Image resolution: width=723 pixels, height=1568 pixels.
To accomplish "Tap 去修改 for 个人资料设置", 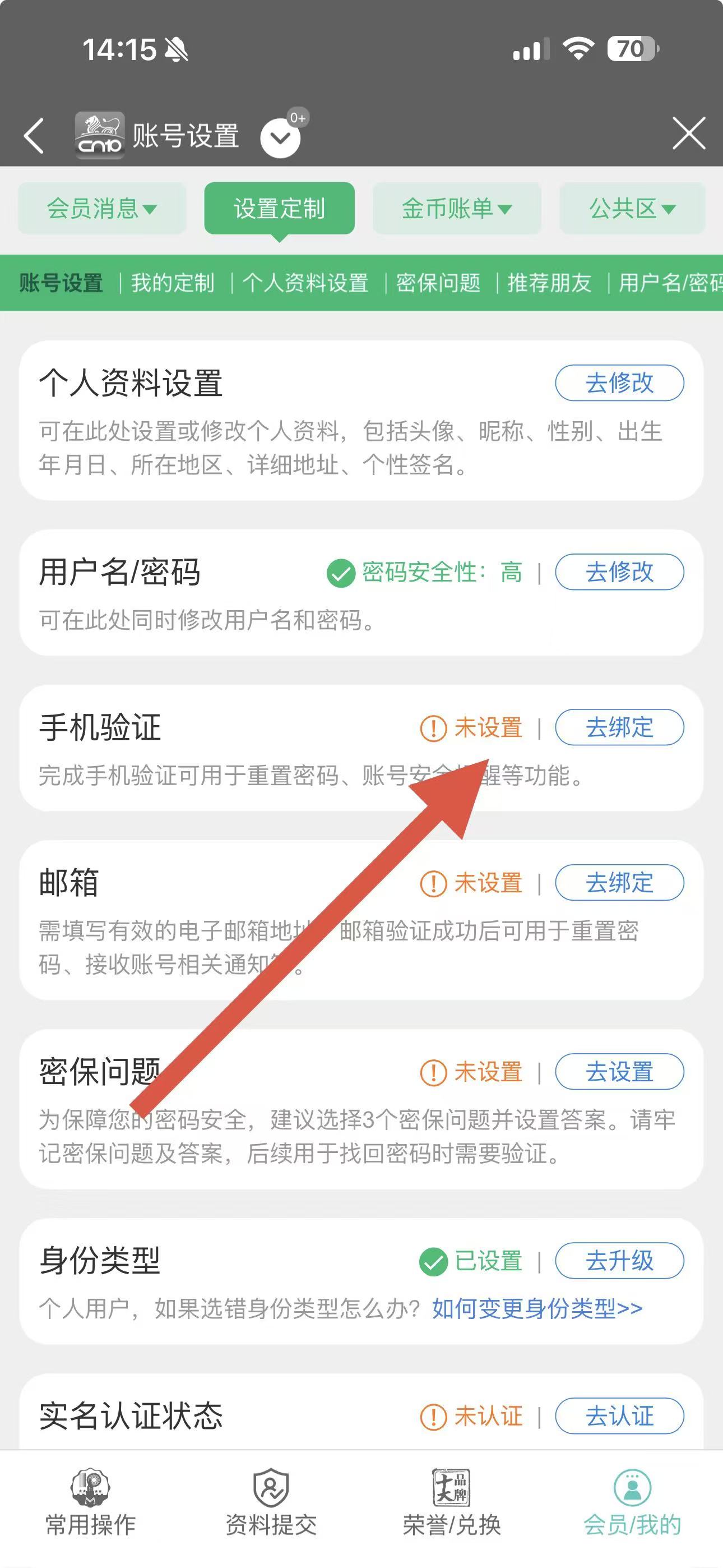I will [619, 383].
